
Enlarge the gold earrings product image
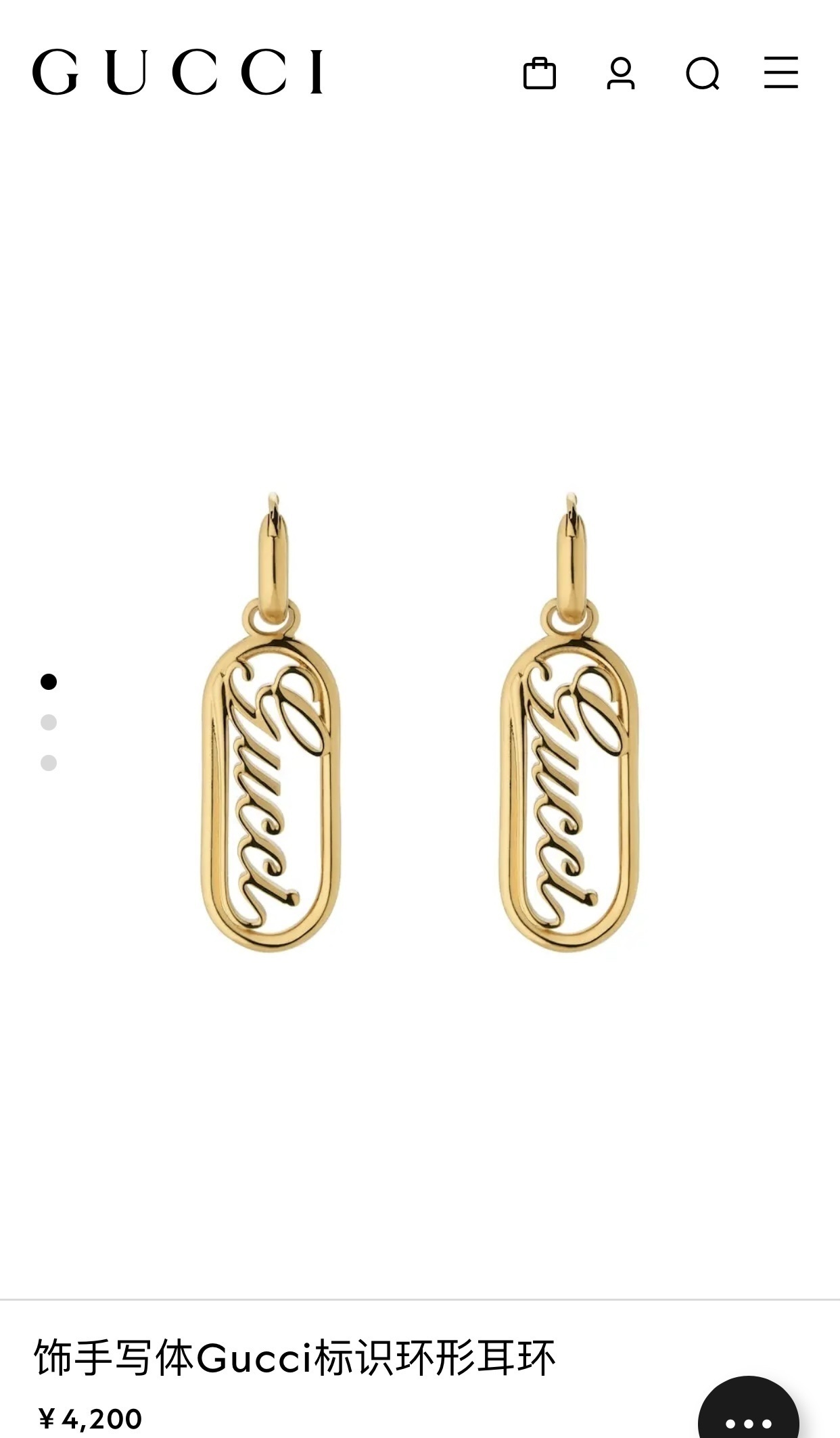419,720
